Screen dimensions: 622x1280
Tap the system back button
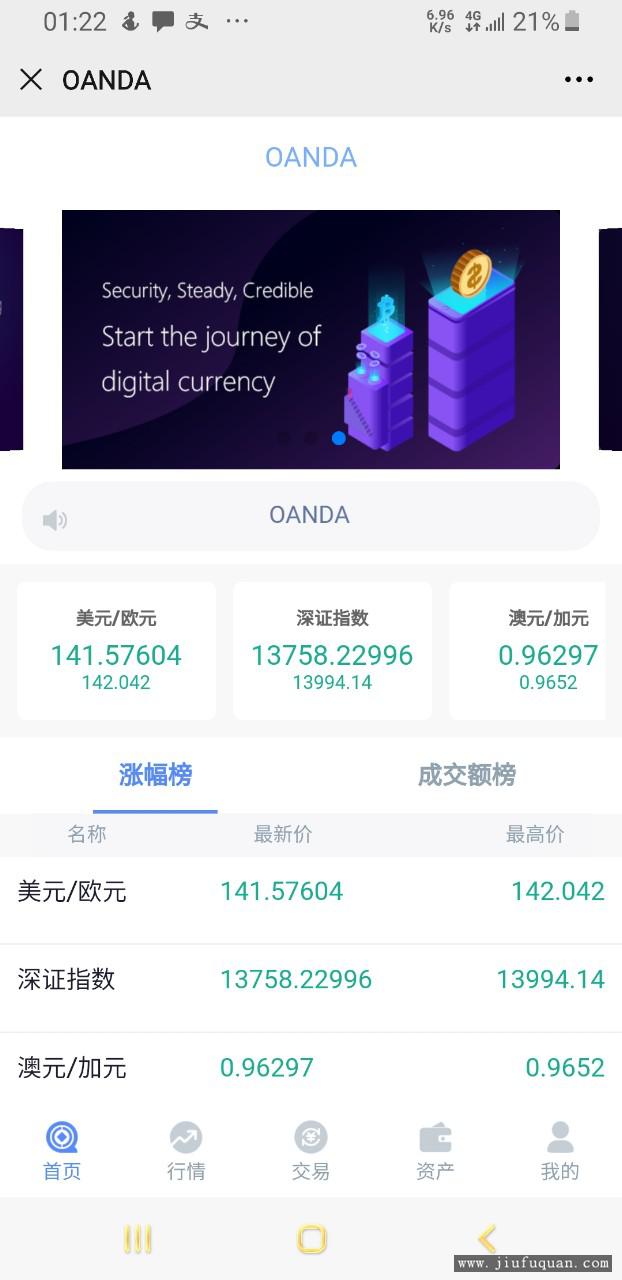(x=486, y=1240)
